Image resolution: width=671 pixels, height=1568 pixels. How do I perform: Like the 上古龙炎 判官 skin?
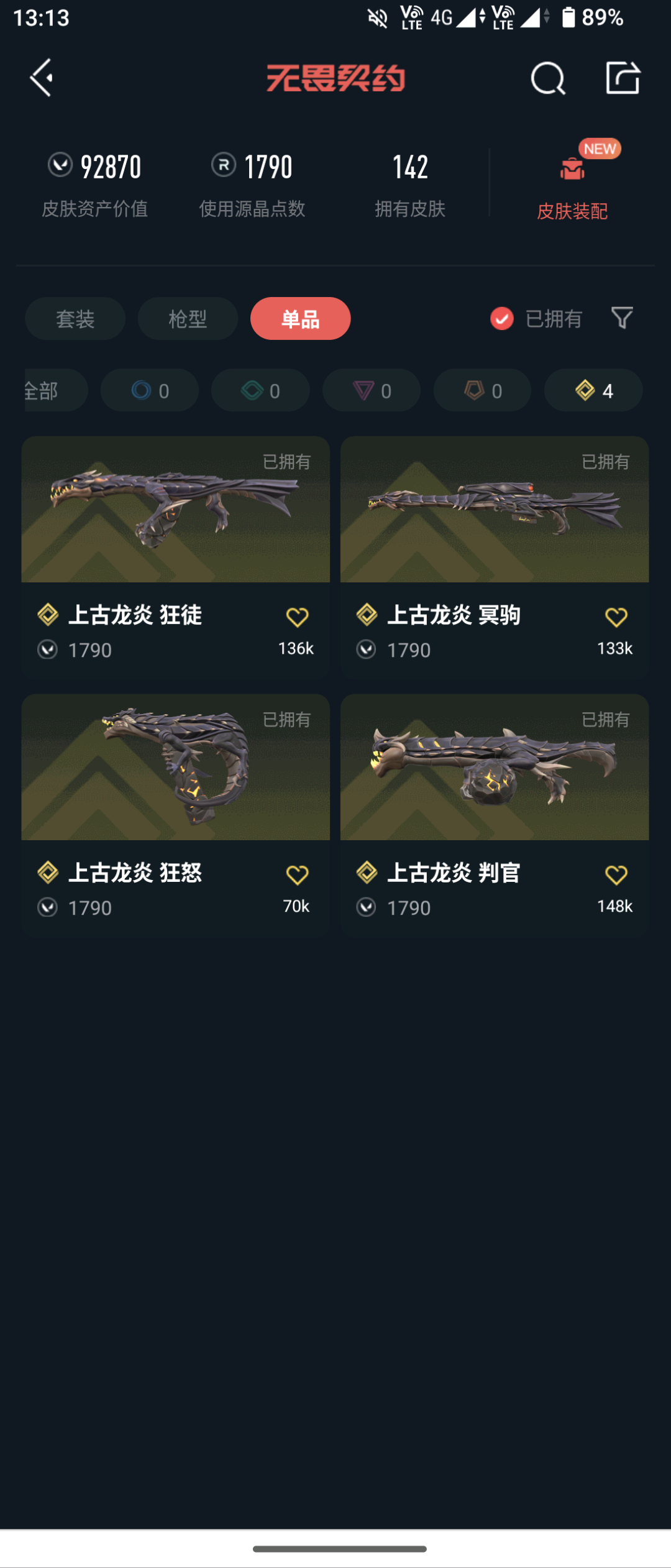(616, 875)
